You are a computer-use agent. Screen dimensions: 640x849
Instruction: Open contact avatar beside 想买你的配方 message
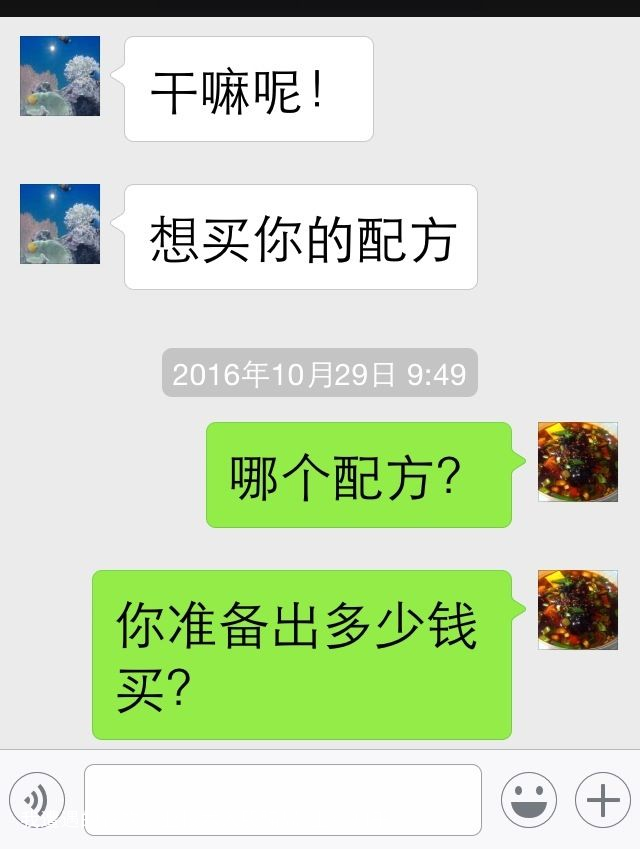coord(60,224)
